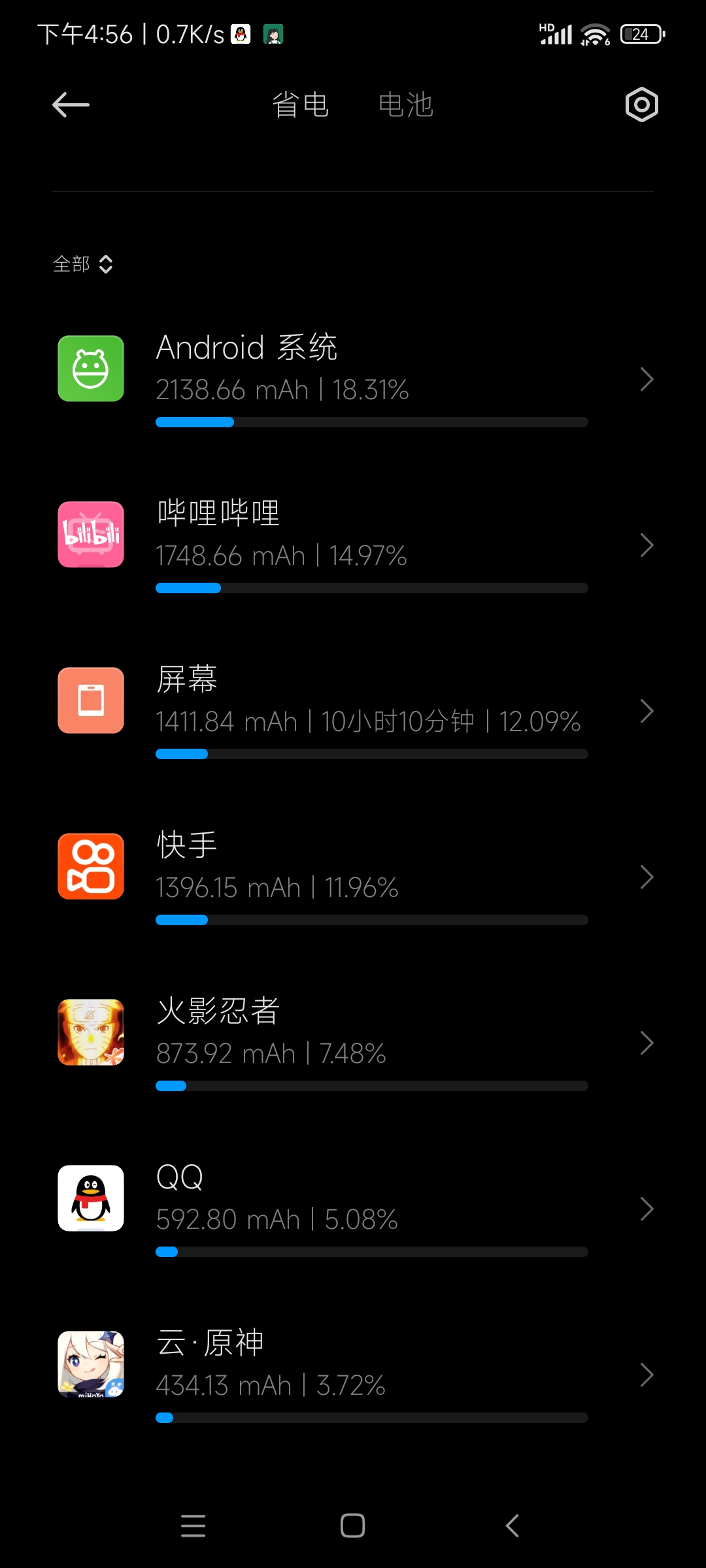This screenshot has width=706, height=1568.
Task: Tap the system home button
Action: [x=352, y=1526]
